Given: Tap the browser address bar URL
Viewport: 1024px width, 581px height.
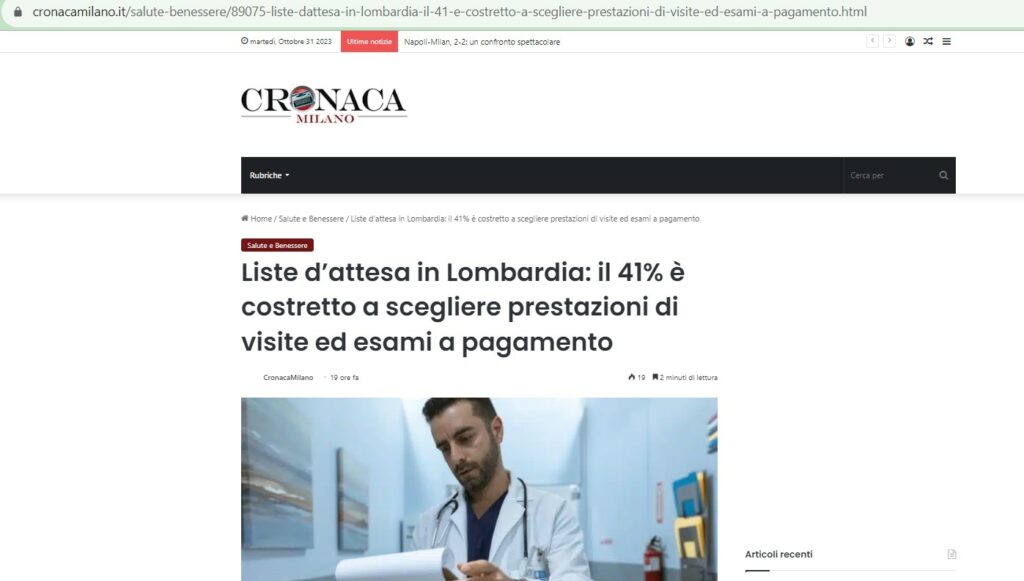Looking at the screenshot, I should click(x=450, y=12).
